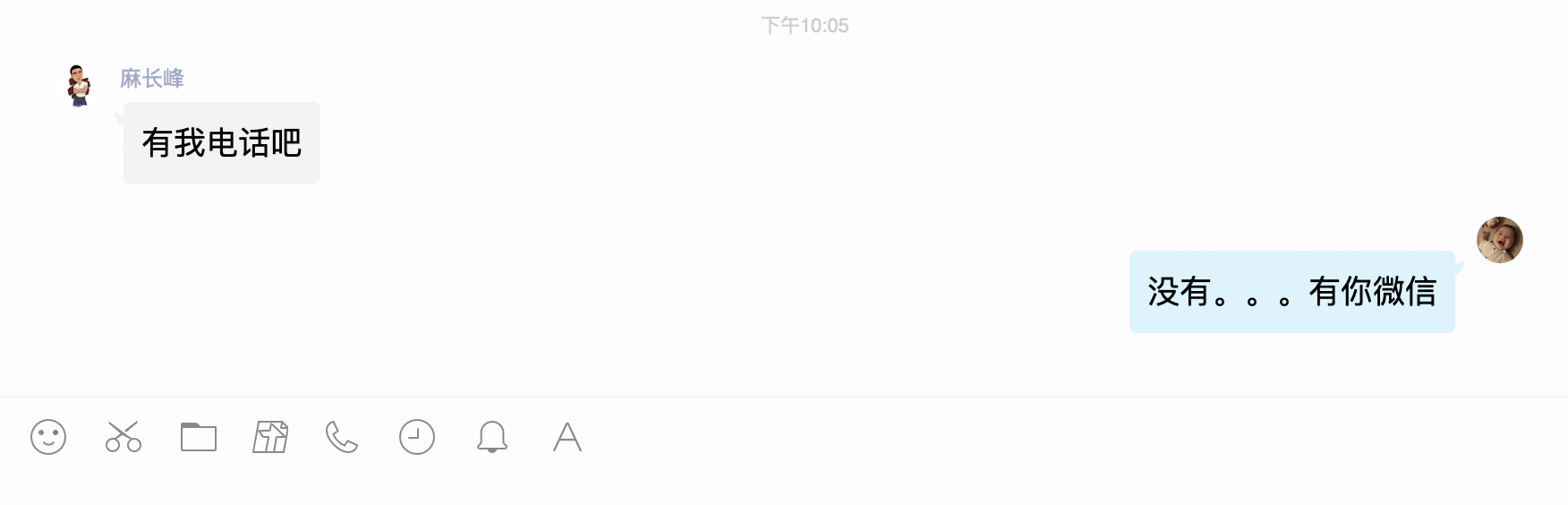Start a phone call
1568x505 pixels.
point(342,437)
